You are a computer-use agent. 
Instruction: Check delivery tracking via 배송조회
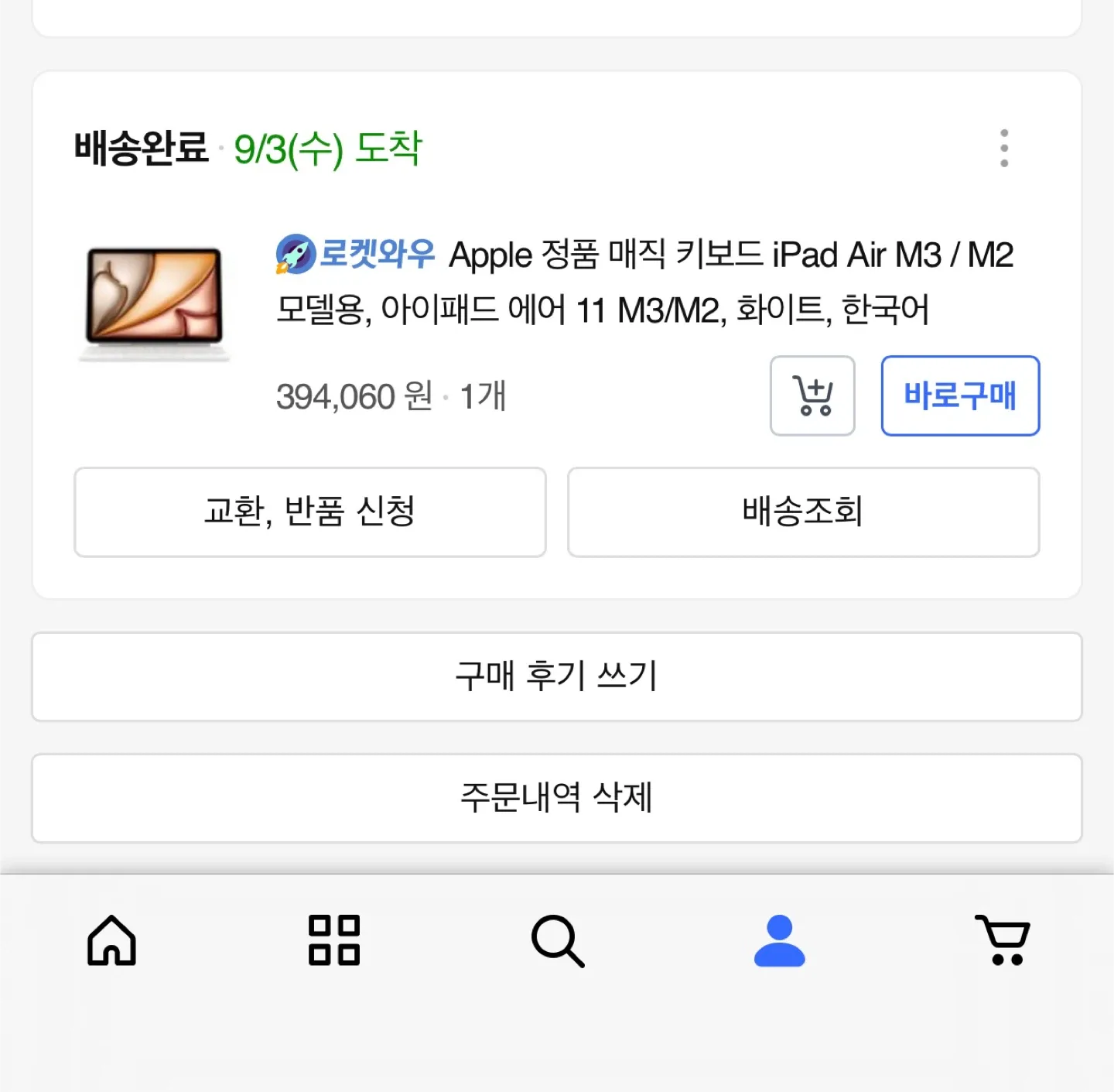[x=803, y=512]
